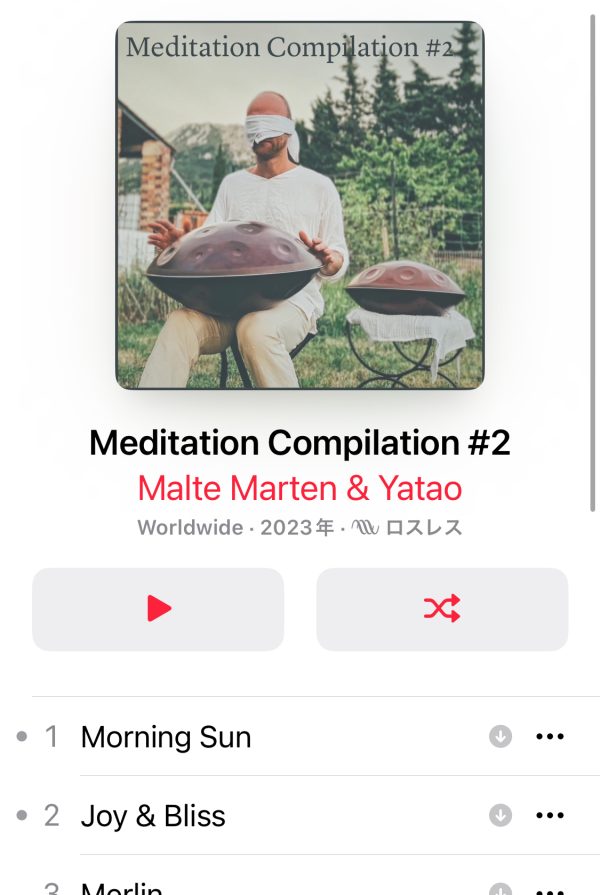Open more options for Joy & Bliss
This screenshot has width=600, height=895.
(x=550, y=816)
